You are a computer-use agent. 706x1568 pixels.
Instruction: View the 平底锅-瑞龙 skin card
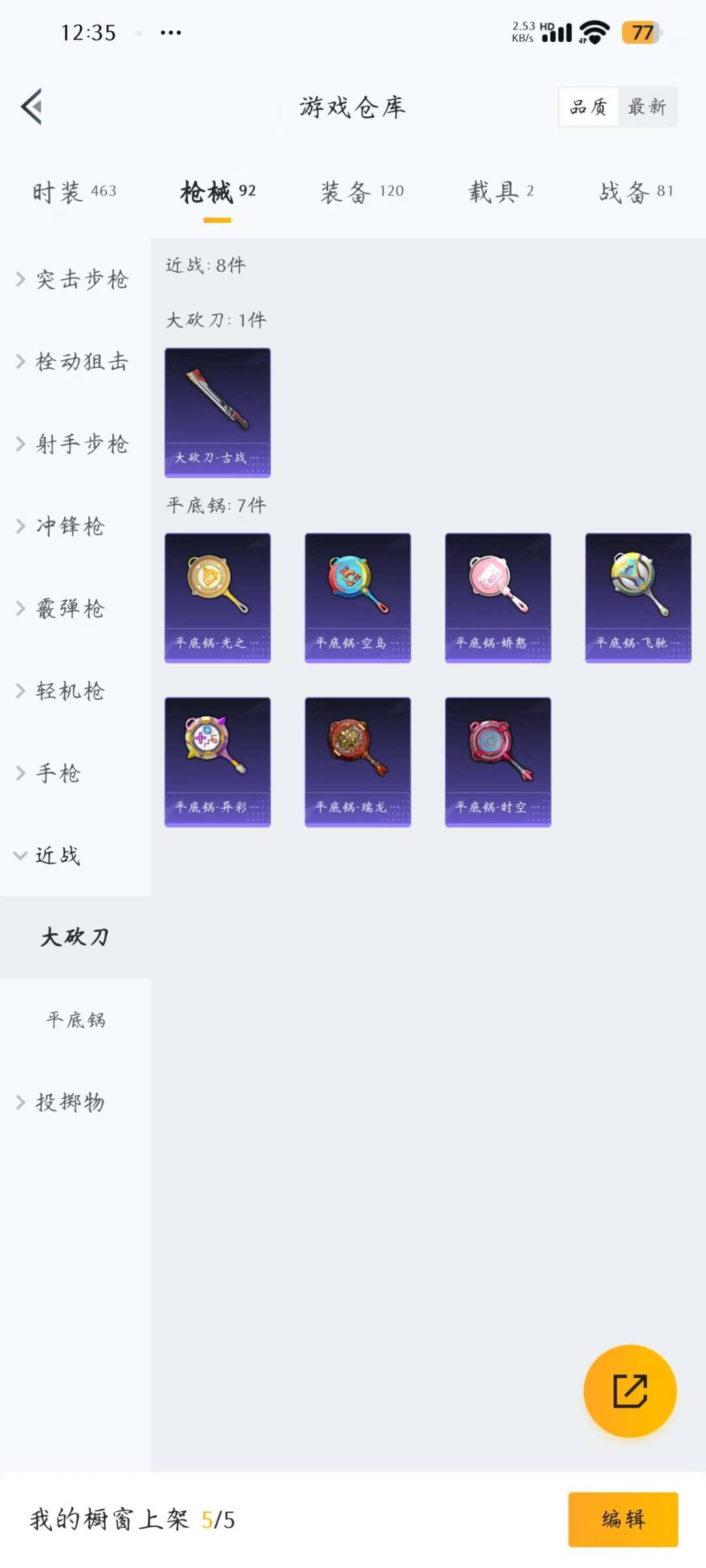358,762
